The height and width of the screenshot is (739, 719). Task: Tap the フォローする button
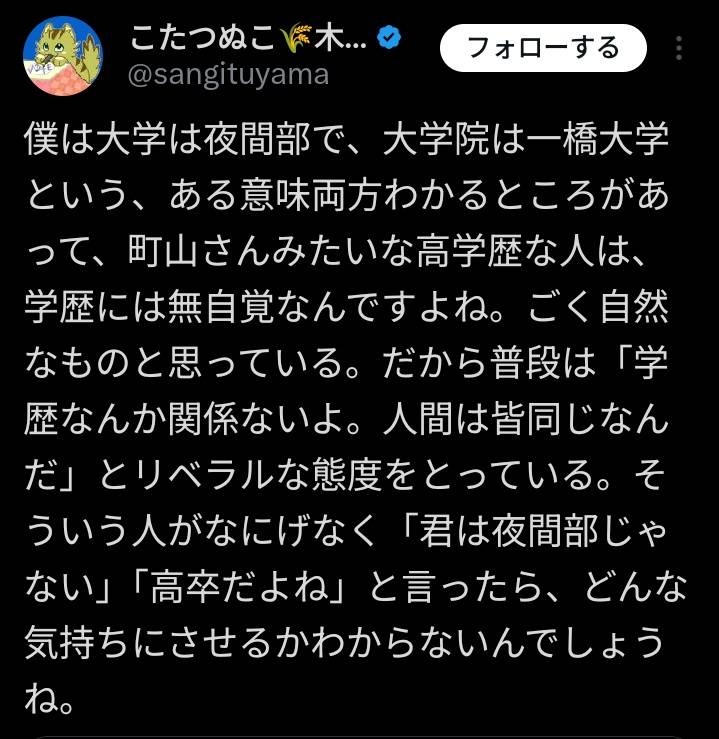point(543,47)
